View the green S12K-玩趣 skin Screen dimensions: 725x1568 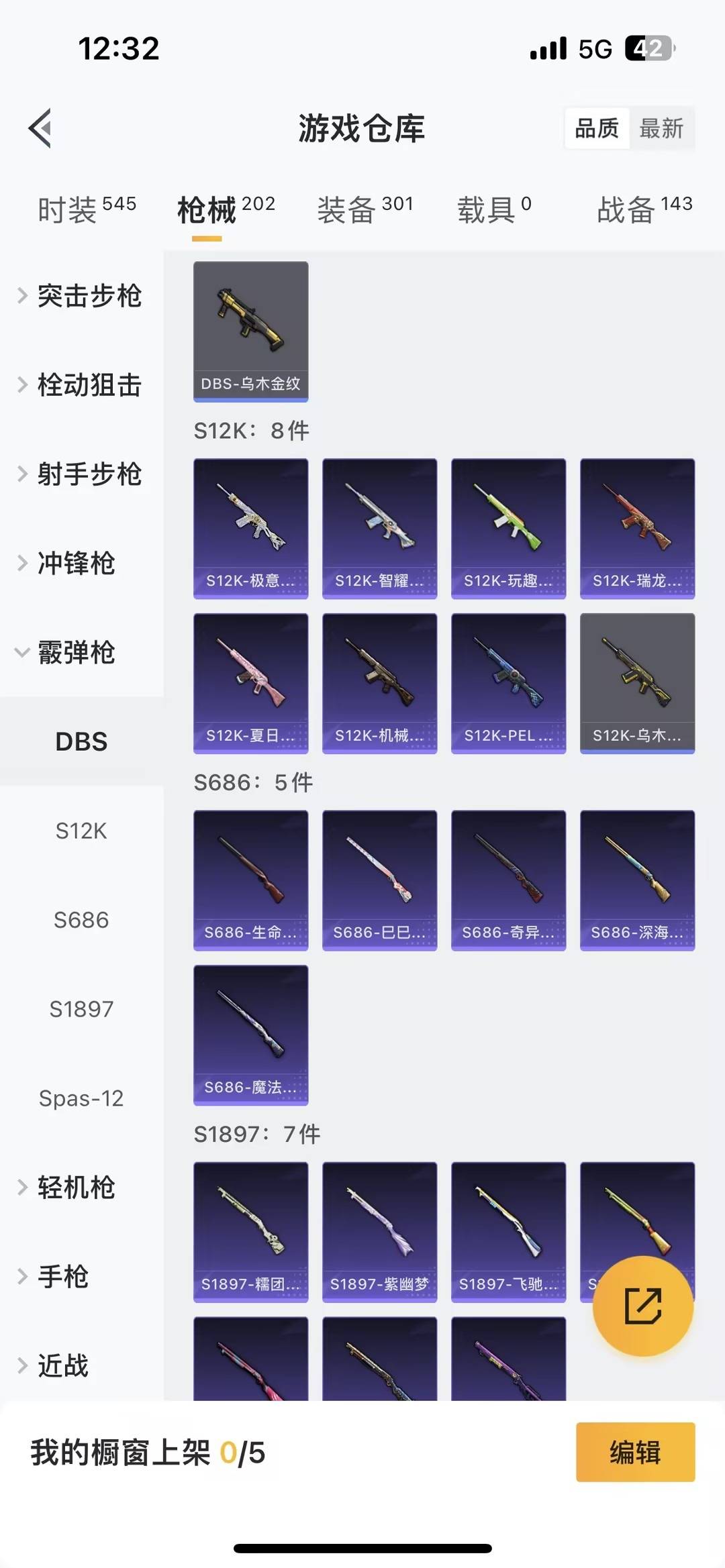(508, 527)
